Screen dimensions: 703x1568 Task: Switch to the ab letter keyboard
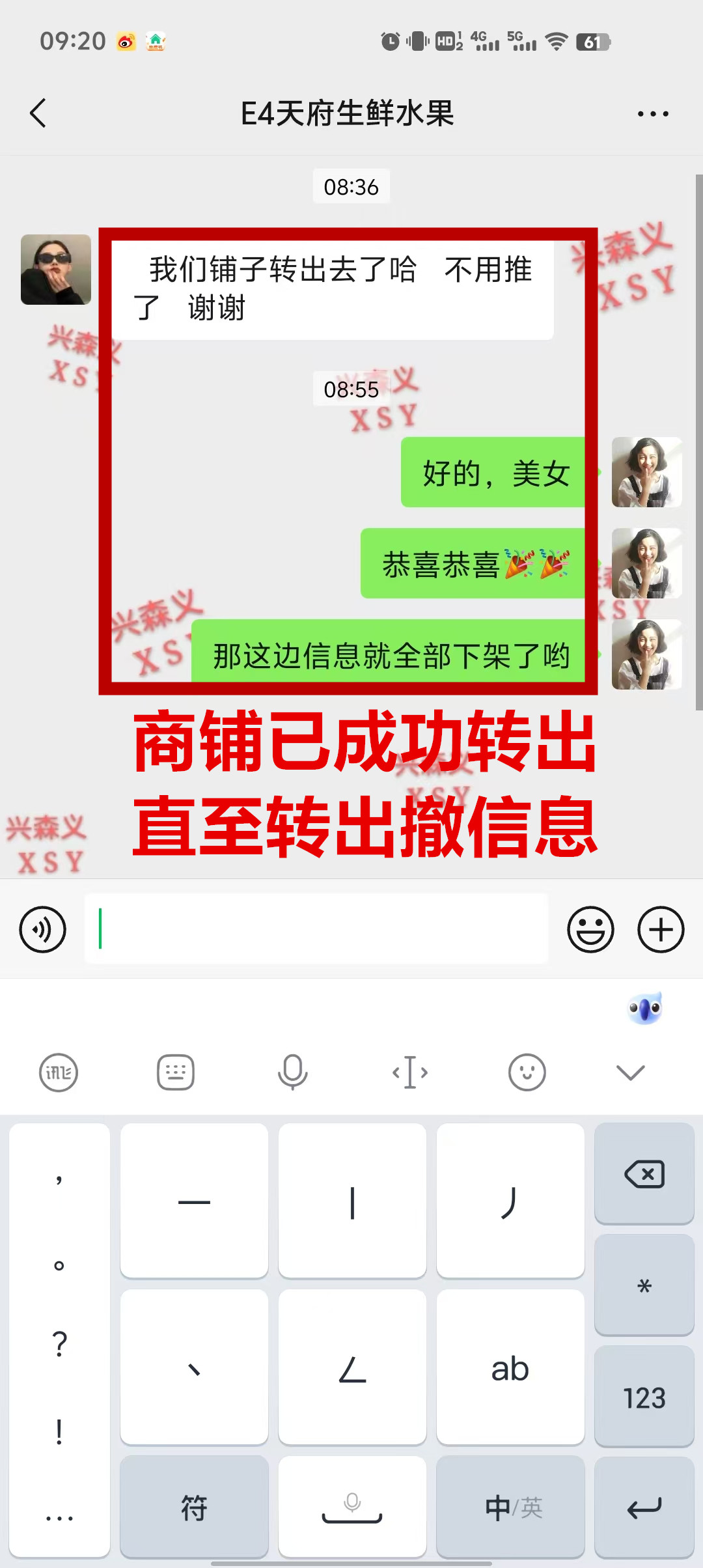tap(510, 1367)
